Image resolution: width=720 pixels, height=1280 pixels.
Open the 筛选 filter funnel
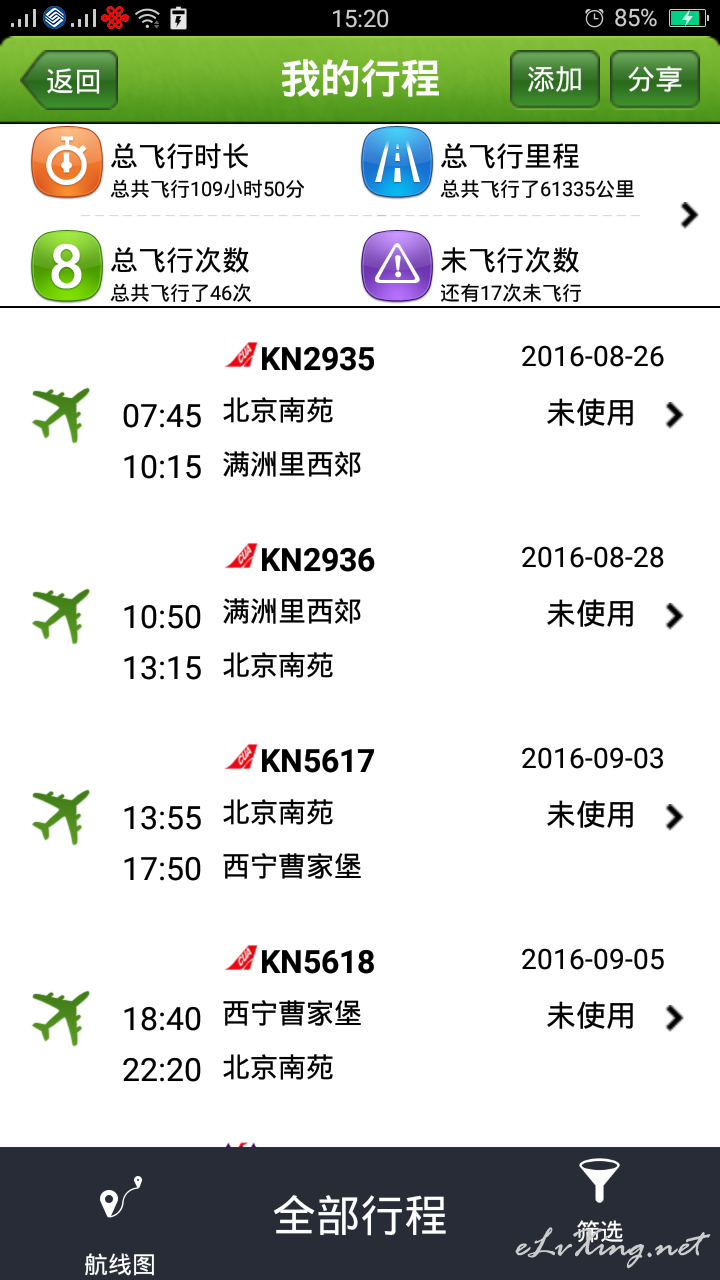(x=599, y=1202)
